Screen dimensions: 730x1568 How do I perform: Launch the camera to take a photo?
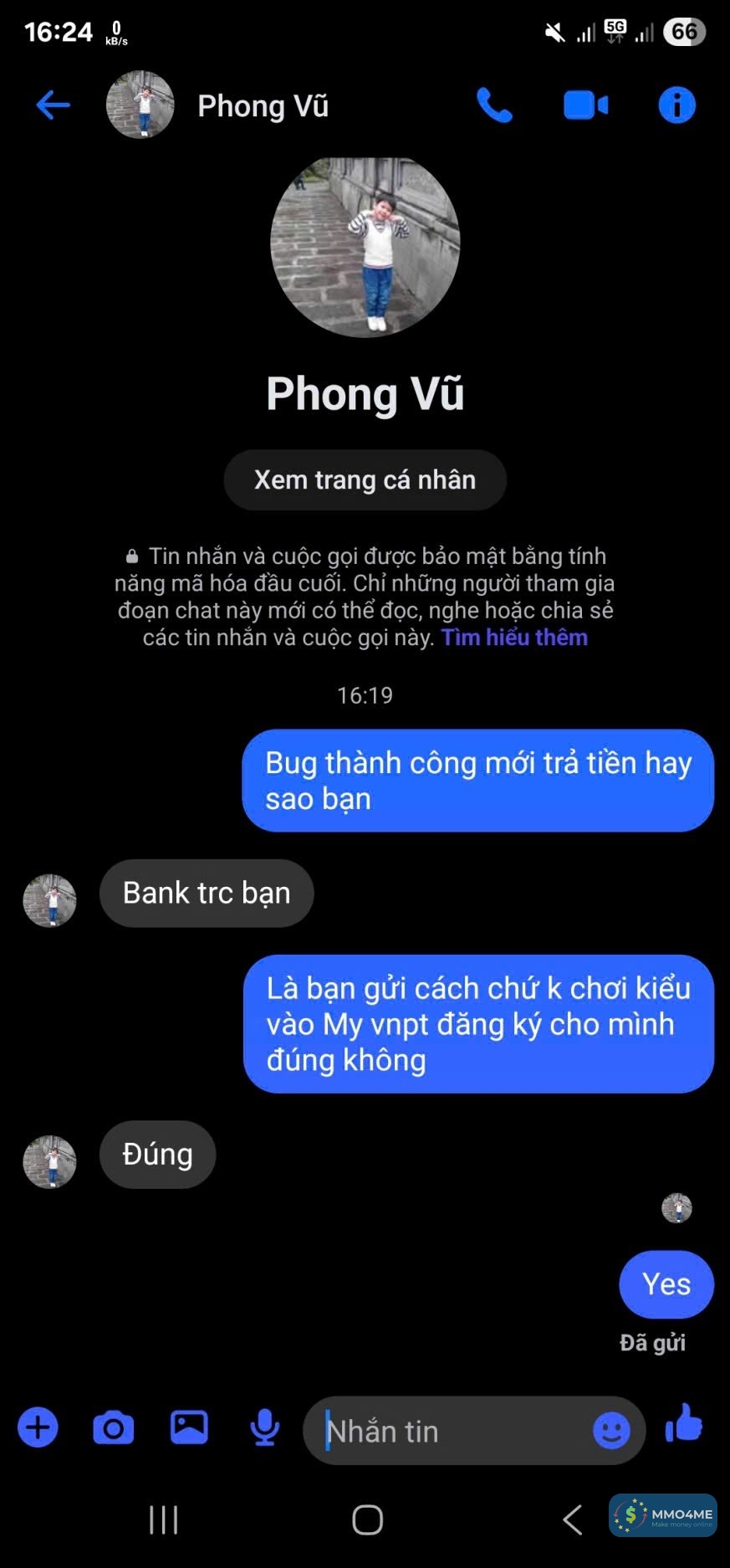tap(114, 1428)
